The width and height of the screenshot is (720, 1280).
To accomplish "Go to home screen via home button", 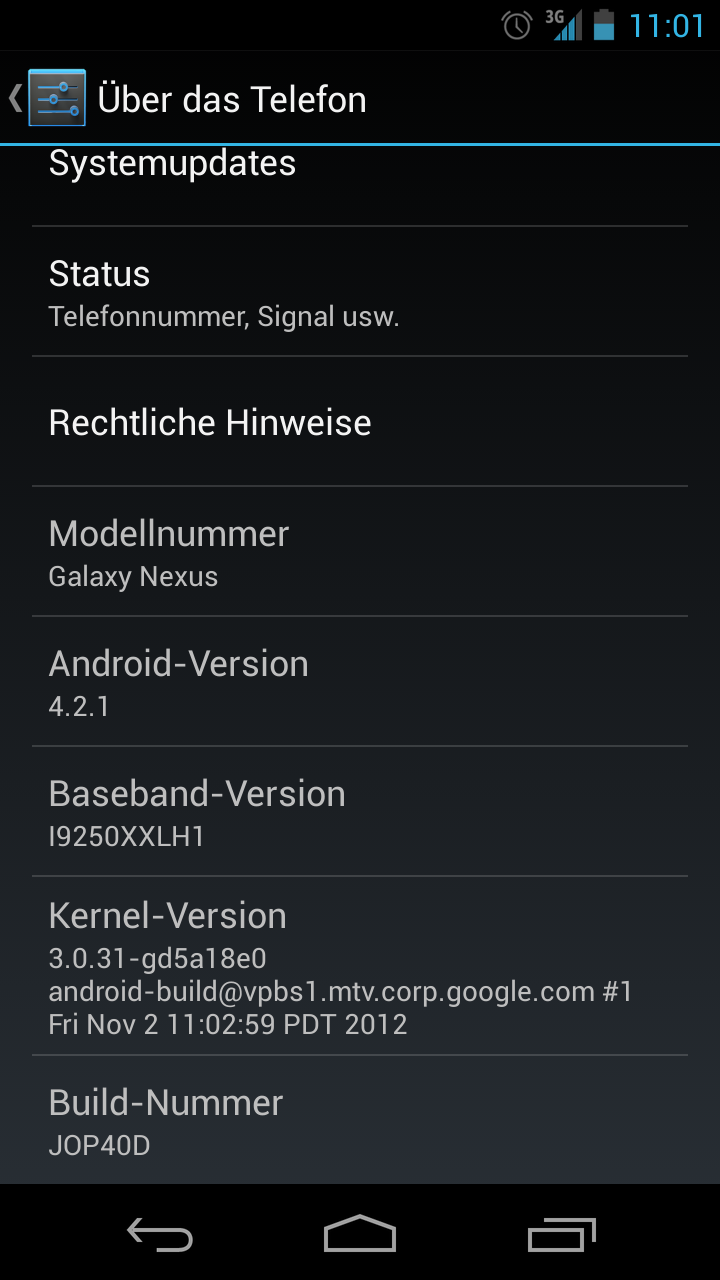I will tap(360, 1234).
